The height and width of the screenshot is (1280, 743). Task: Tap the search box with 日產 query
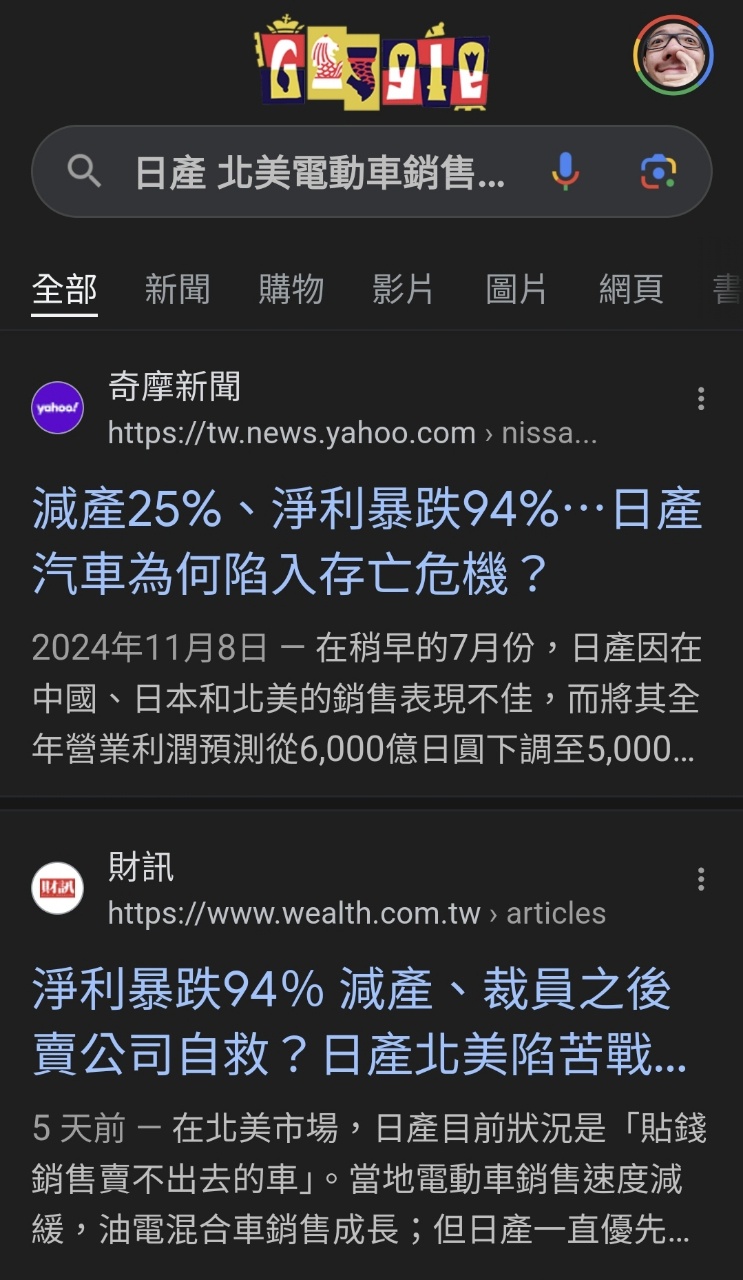[x=320, y=173]
